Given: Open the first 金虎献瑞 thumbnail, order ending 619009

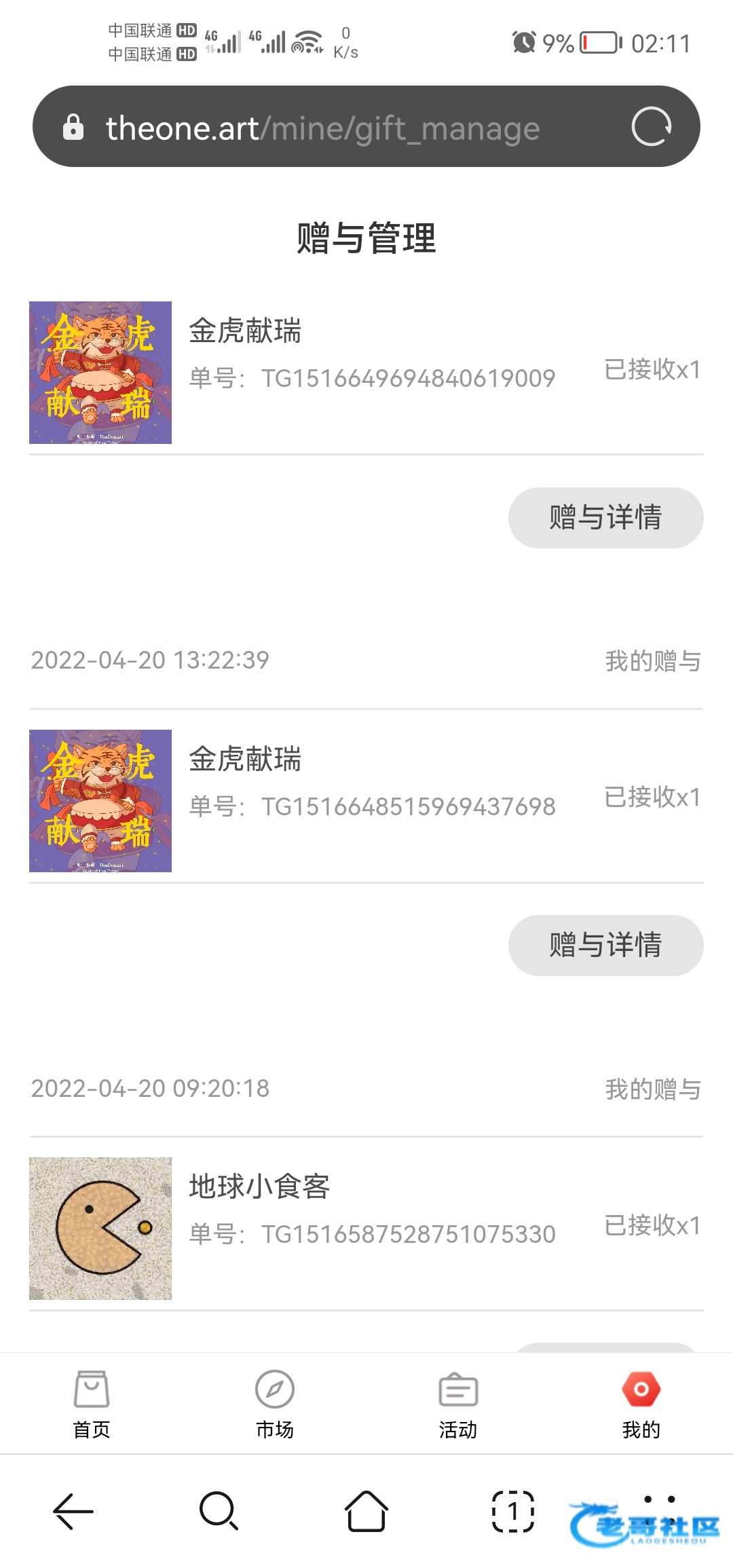Looking at the screenshot, I should (x=100, y=373).
